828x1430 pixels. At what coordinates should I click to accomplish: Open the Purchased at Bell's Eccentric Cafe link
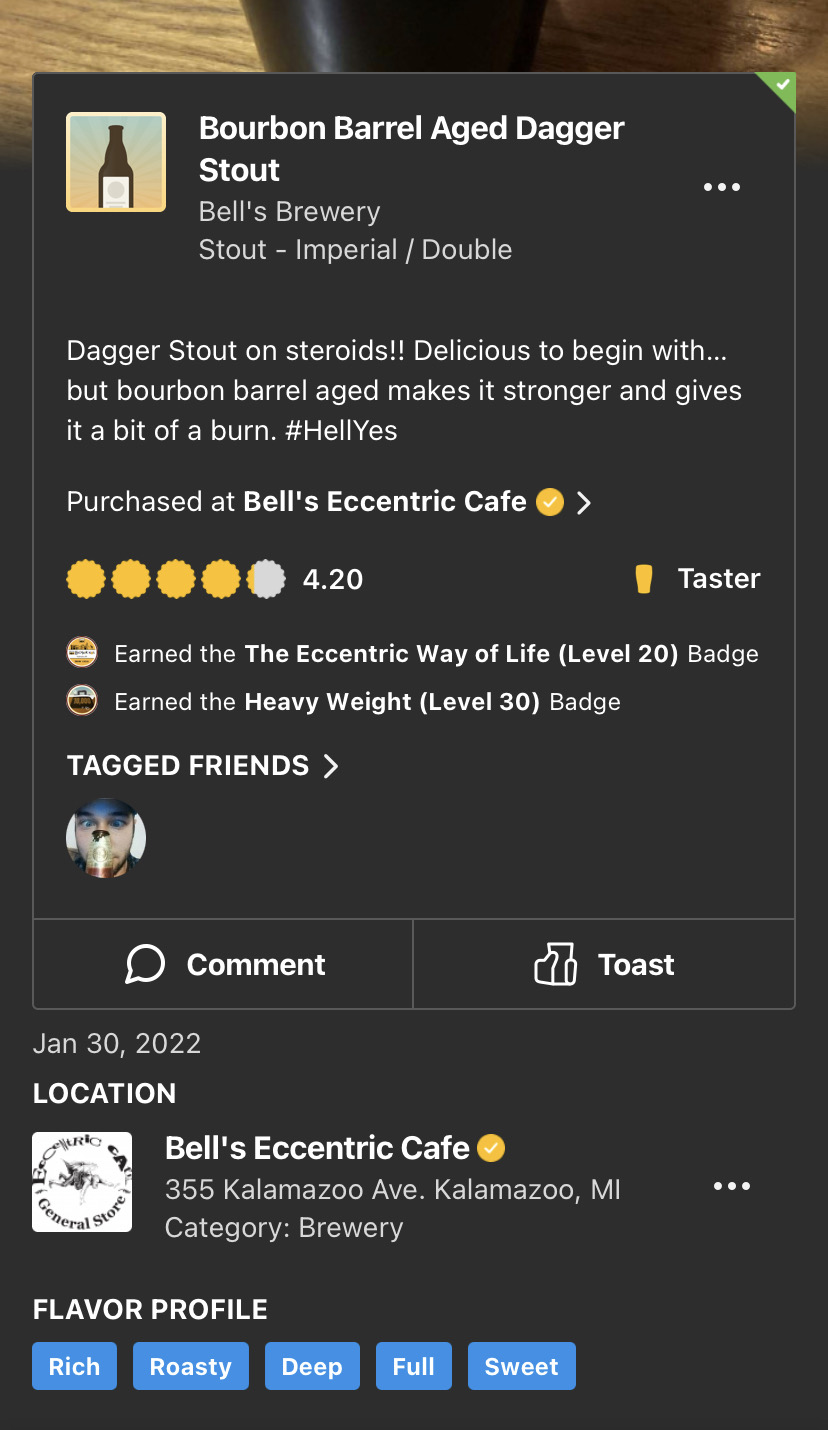[x=329, y=502]
